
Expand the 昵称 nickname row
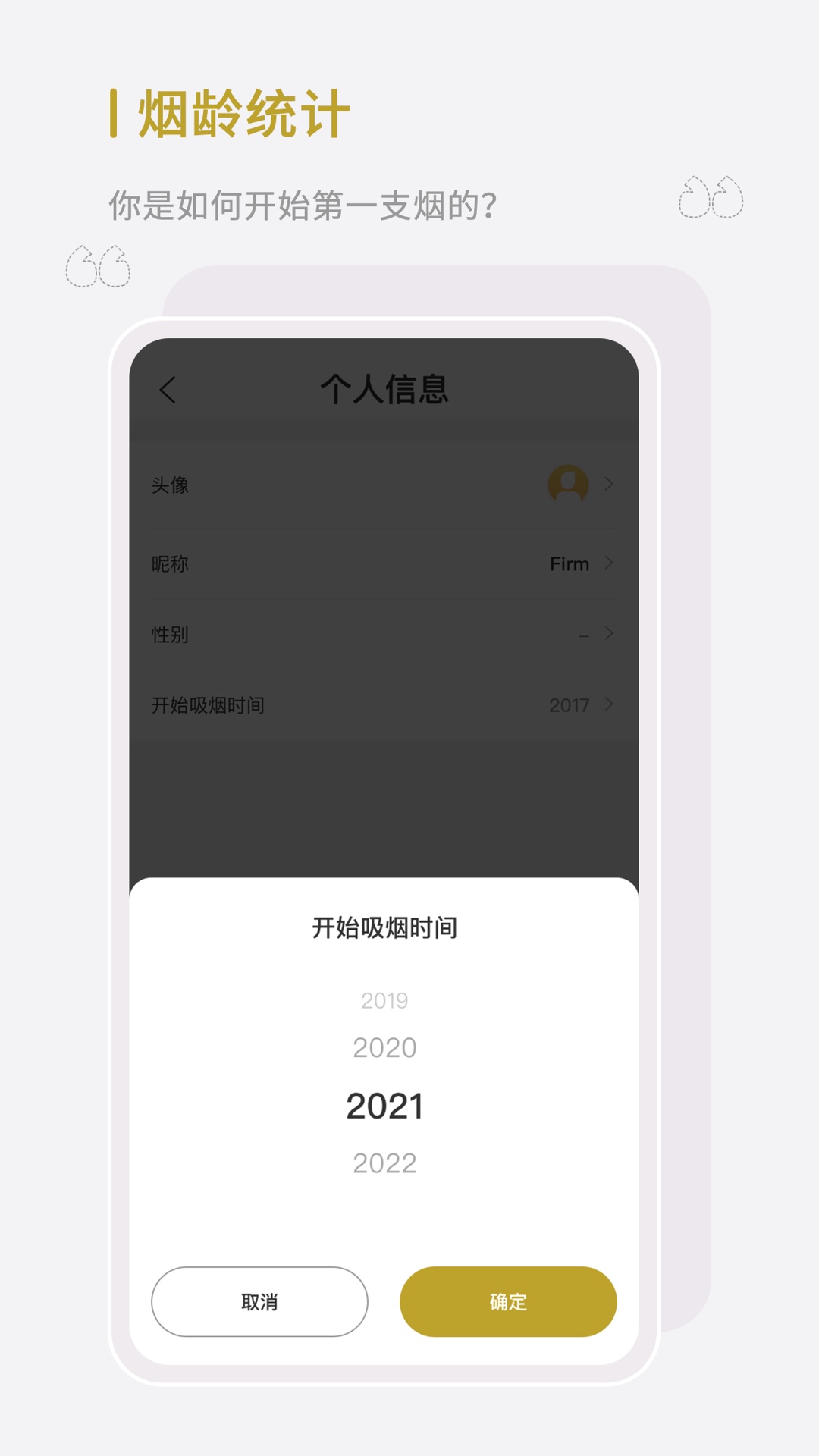click(379, 563)
